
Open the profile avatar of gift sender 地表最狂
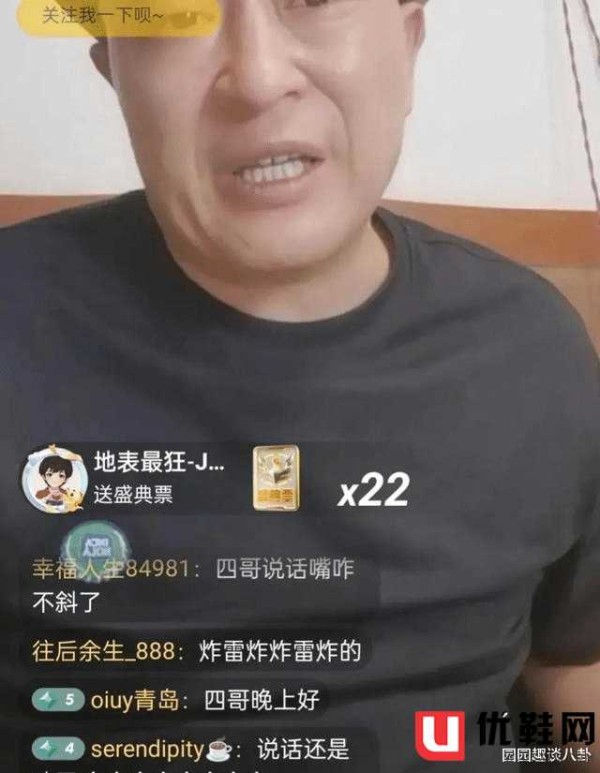(x=51, y=480)
